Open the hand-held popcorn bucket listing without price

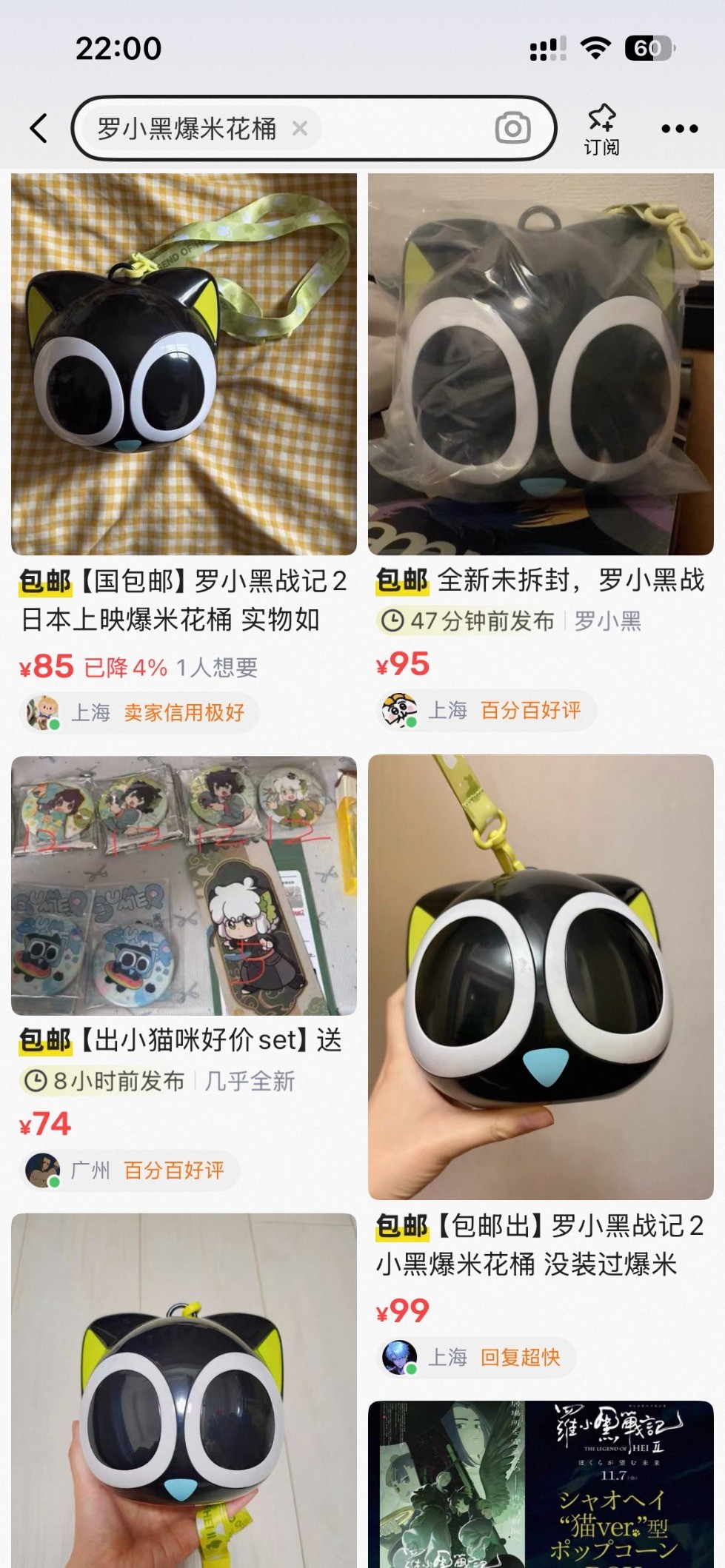coord(184,1392)
